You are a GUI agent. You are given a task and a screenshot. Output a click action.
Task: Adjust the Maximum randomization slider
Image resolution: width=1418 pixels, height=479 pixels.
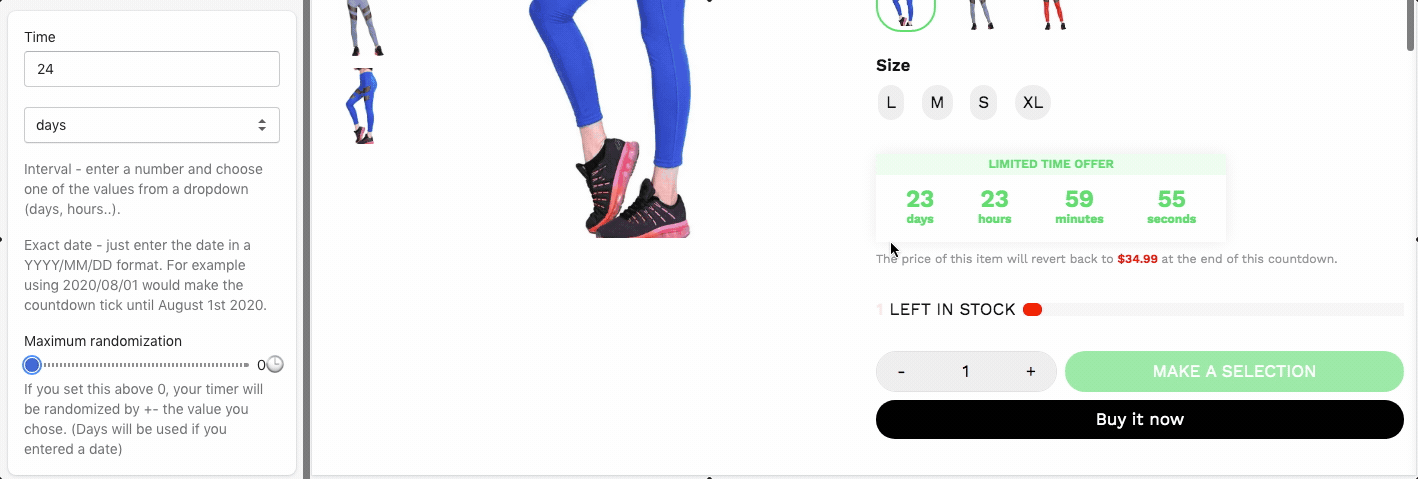pos(32,365)
